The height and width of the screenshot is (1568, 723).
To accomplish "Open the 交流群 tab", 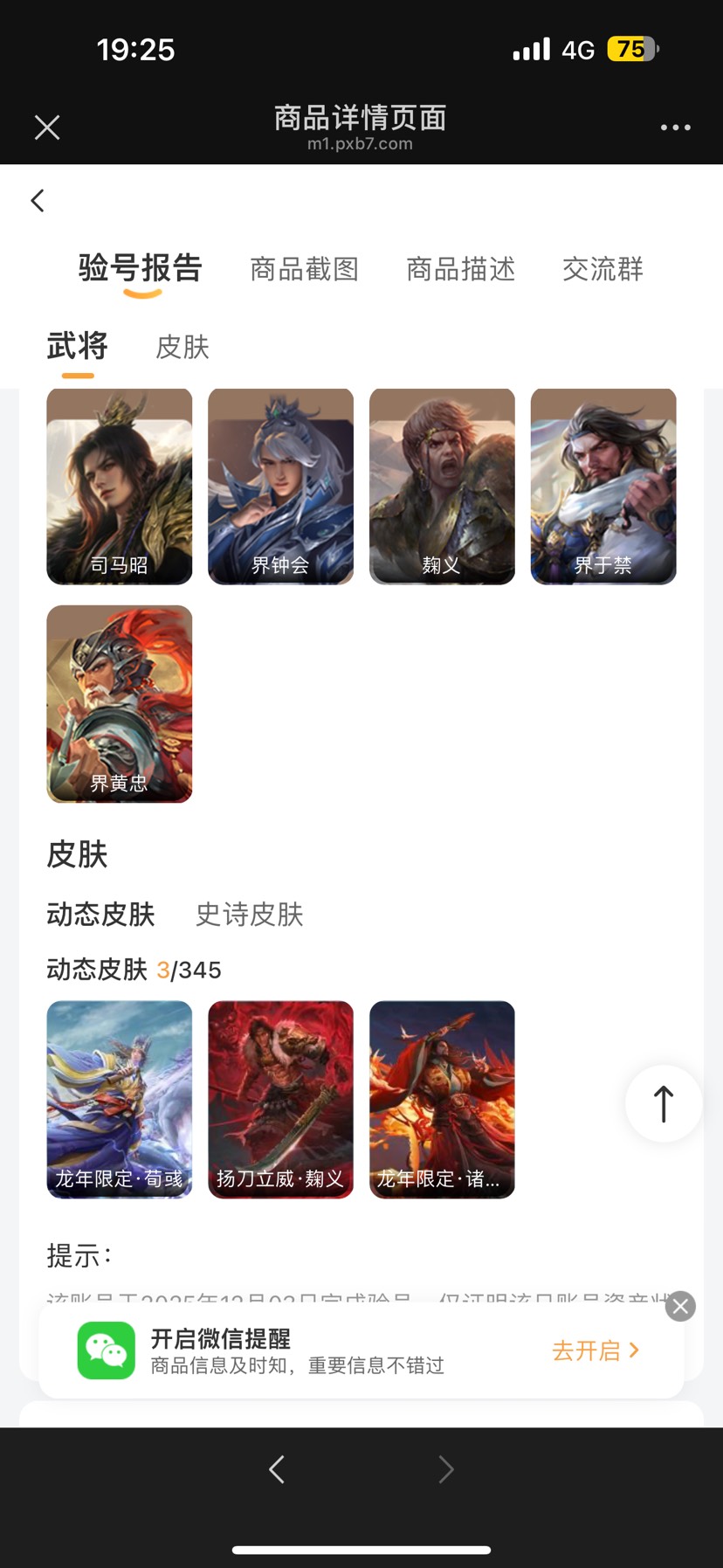I will click(x=602, y=269).
